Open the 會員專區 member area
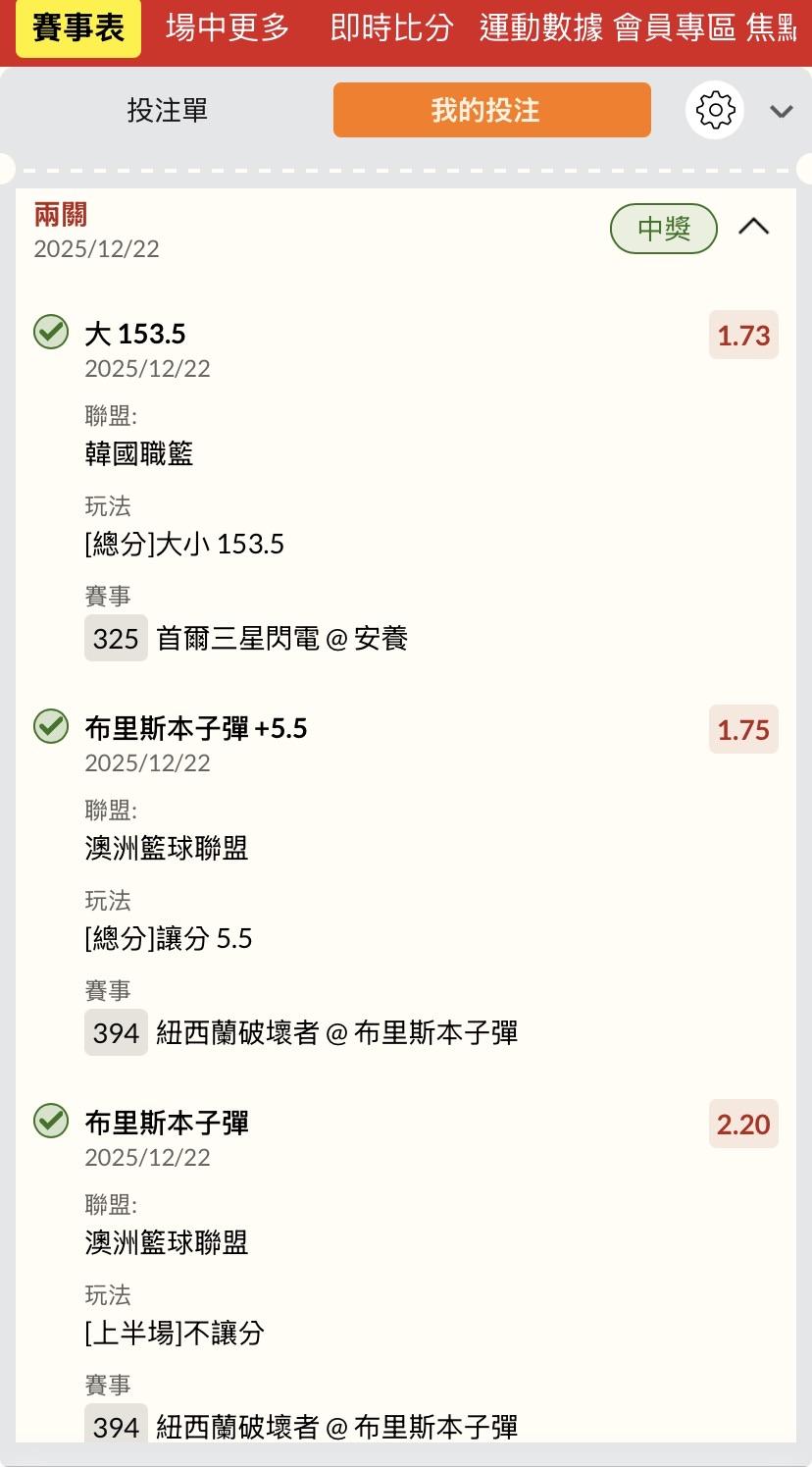Viewport: 812px width, 1467px height. point(675,28)
